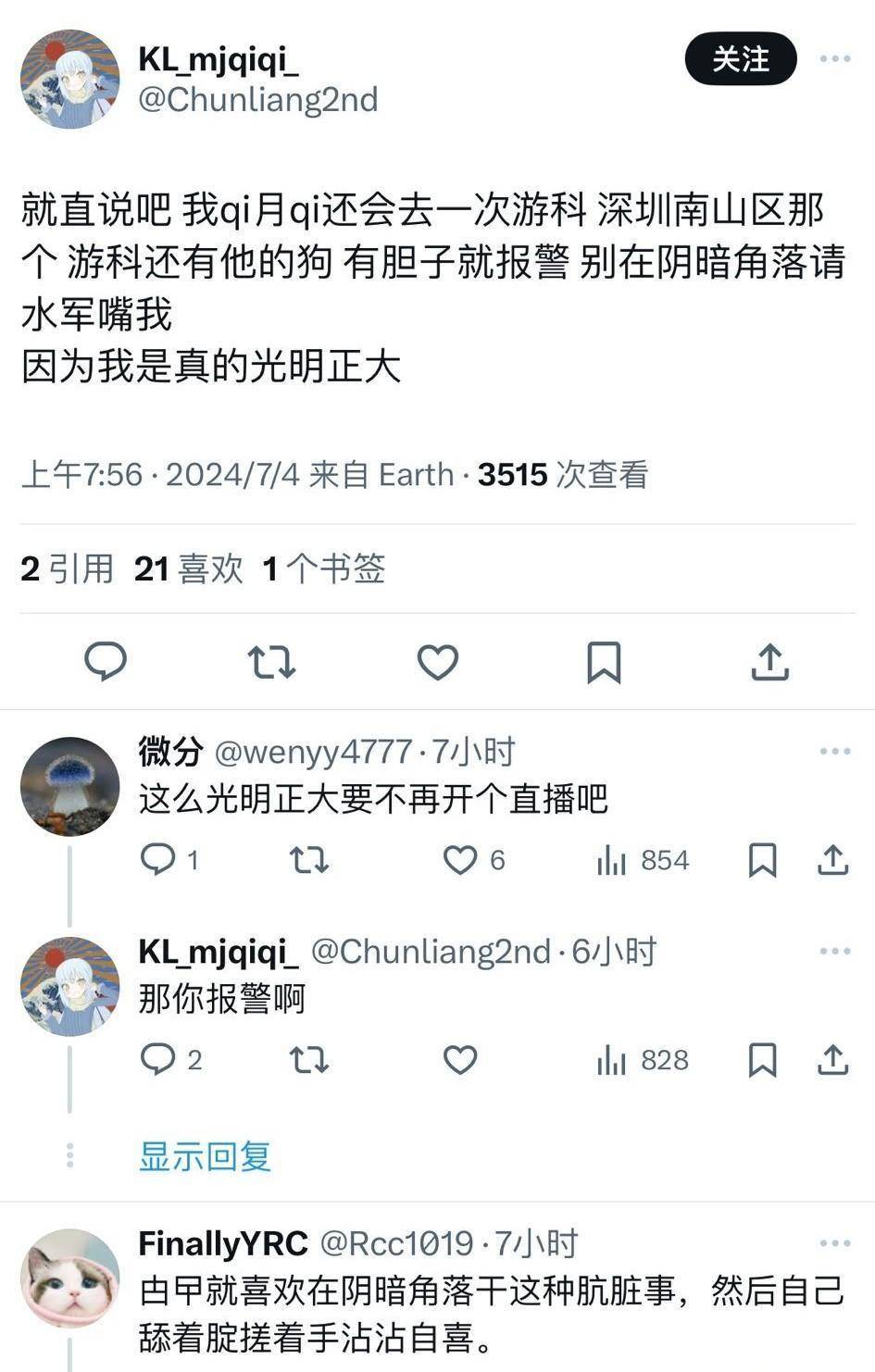875x1372 pixels.
Task: Reply to 微分's comment
Action: tap(158, 860)
